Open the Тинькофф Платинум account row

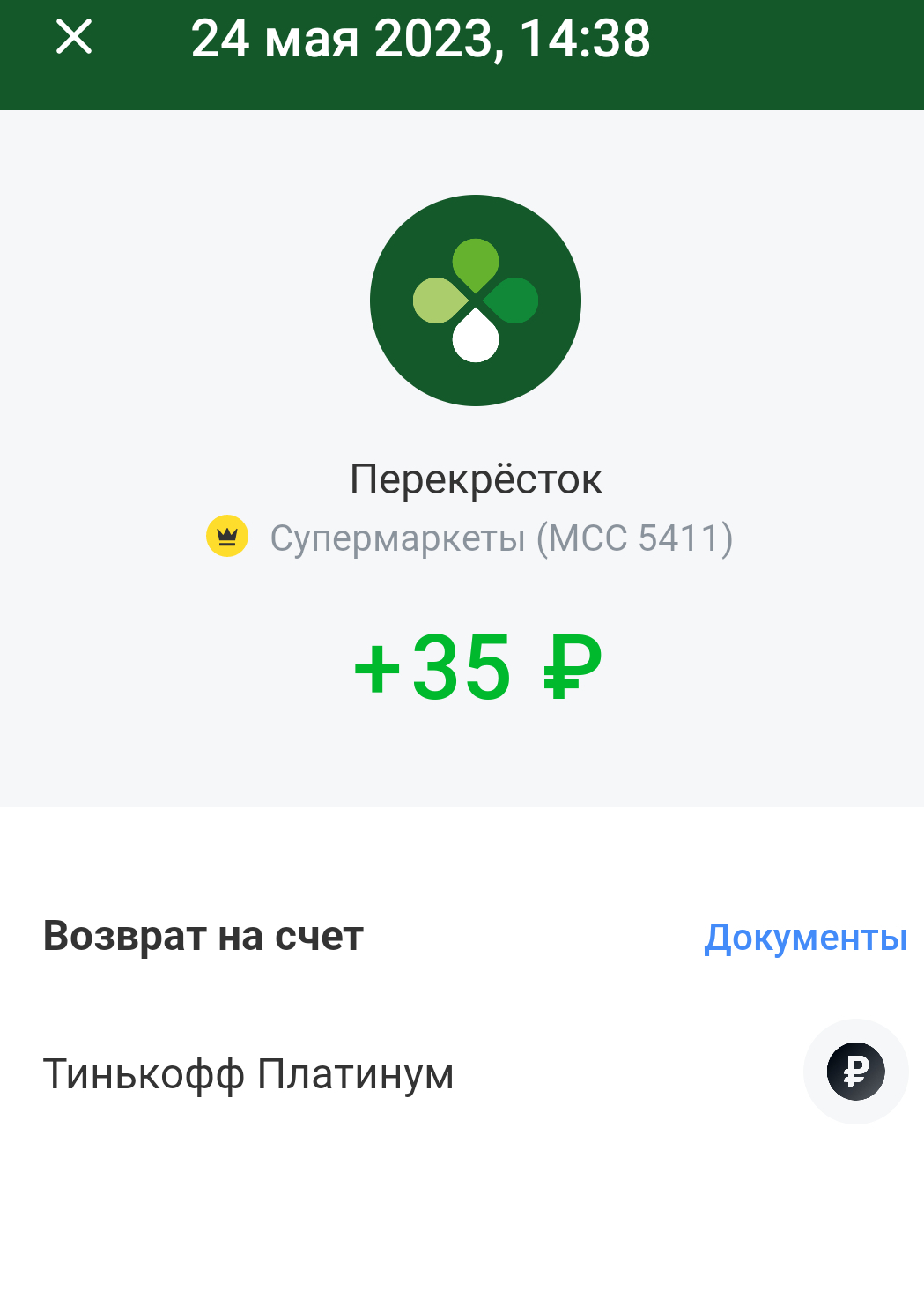[x=248, y=1074]
